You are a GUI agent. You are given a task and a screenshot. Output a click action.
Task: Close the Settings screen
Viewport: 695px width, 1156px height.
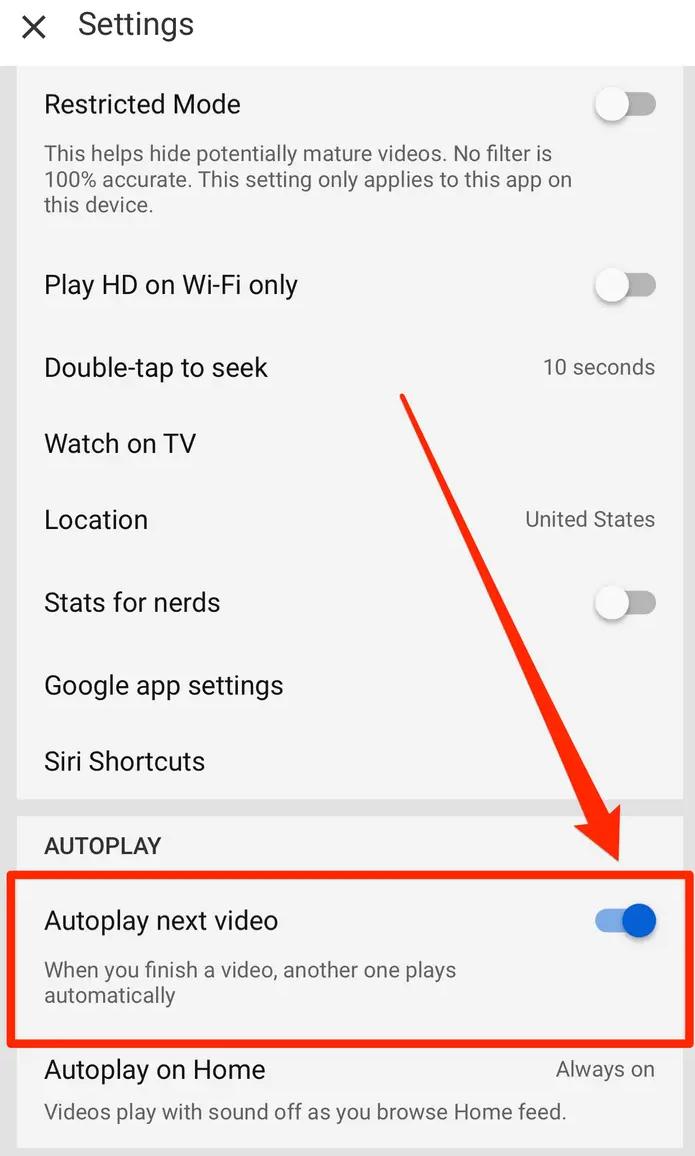[x=34, y=27]
